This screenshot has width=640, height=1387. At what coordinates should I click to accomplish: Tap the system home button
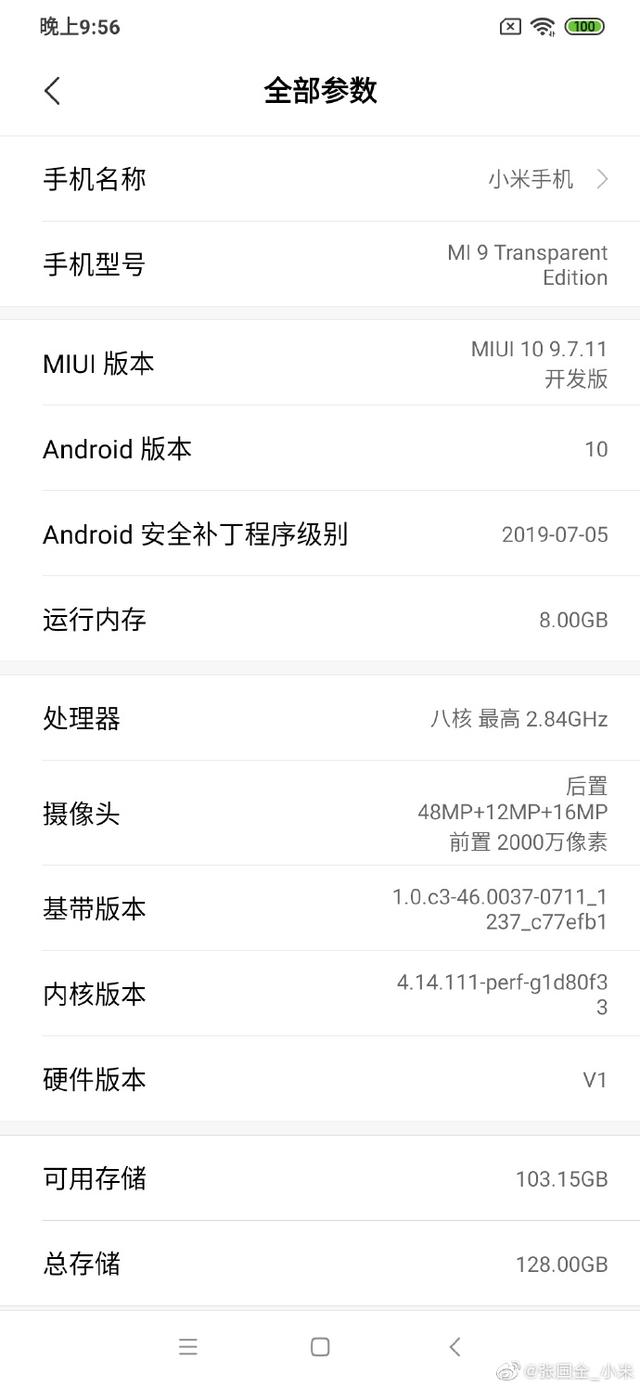[320, 1347]
